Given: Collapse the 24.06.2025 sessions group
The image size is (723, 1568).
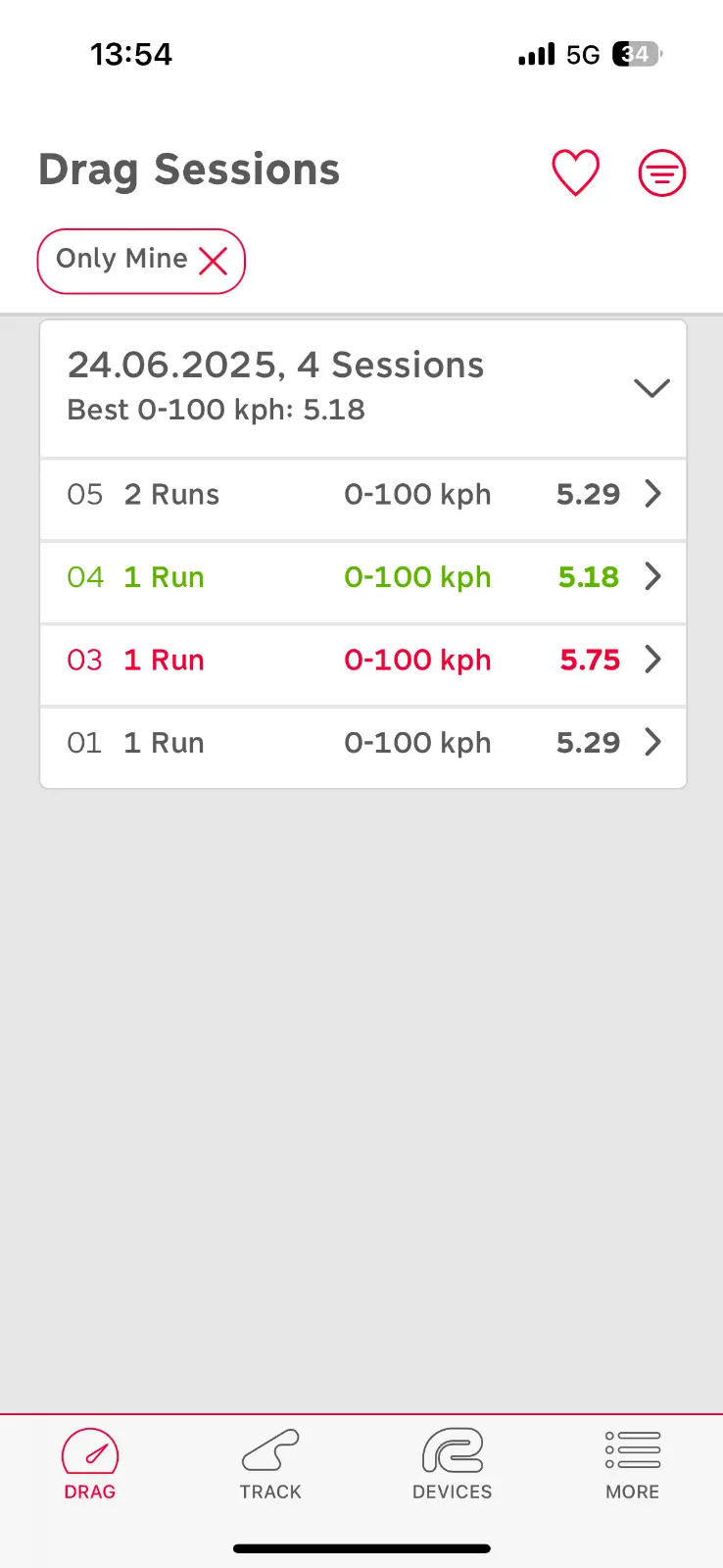Looking at the screenshot, I should click(651, 388).
